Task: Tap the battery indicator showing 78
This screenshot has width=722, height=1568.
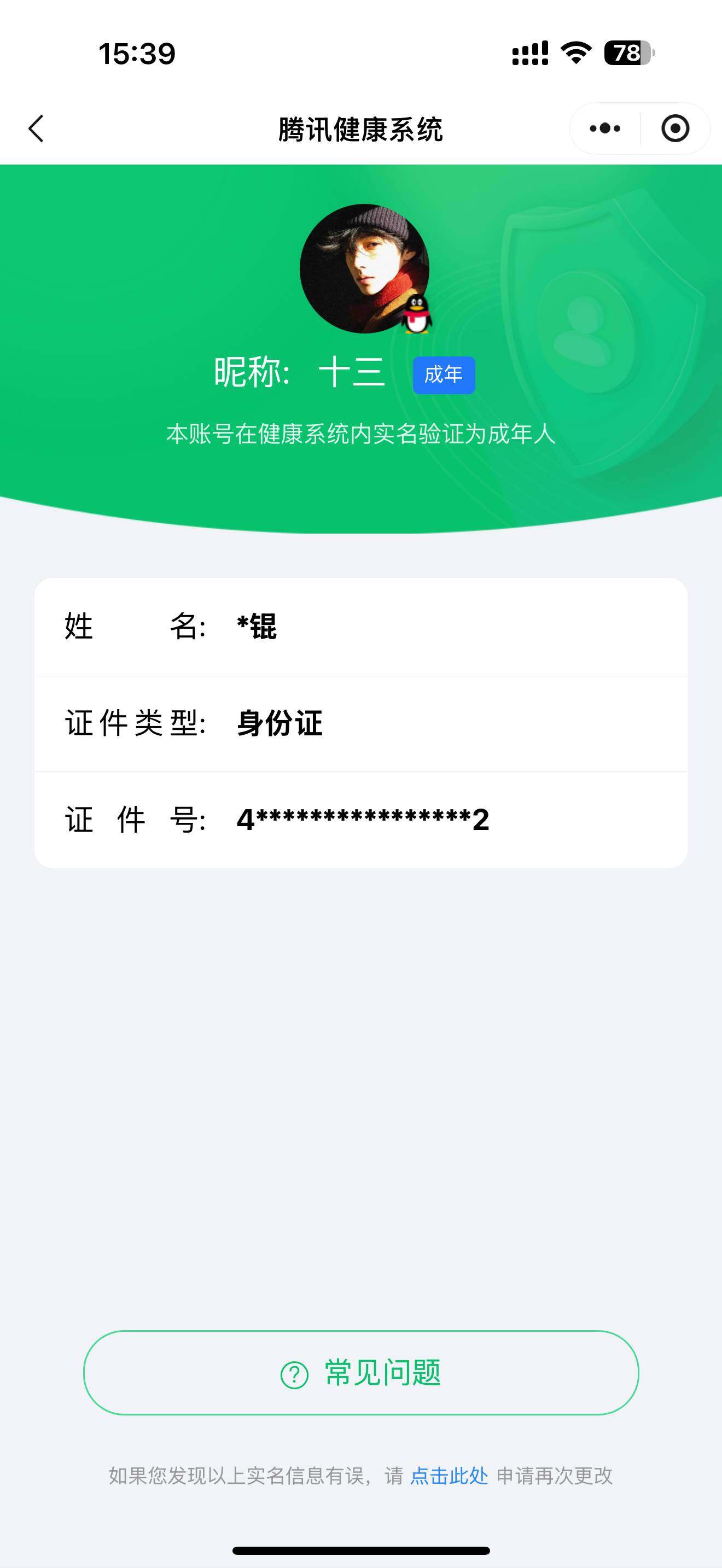Action: pyautogui.click(x=630, y=54)
